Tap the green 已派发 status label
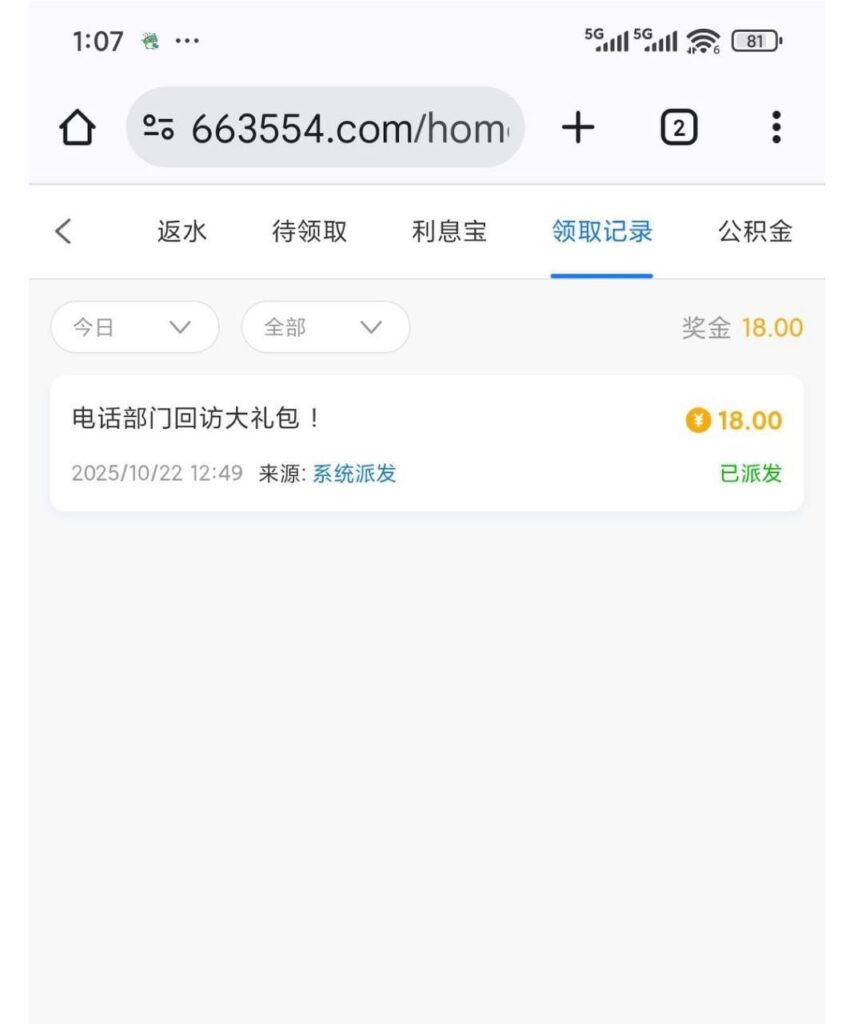854x1024 pixels. pos(751,473)
